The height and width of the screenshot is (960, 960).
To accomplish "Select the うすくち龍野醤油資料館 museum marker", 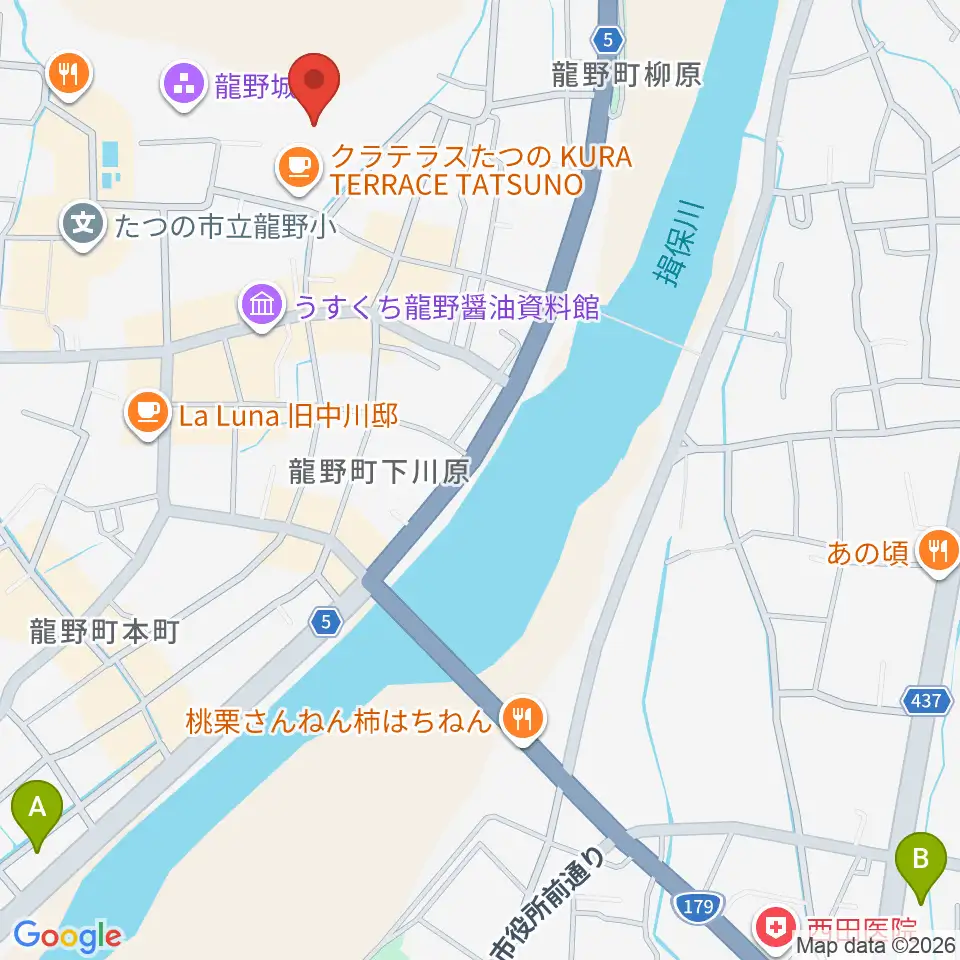I will pyautogui.click(x=262, y=306).
